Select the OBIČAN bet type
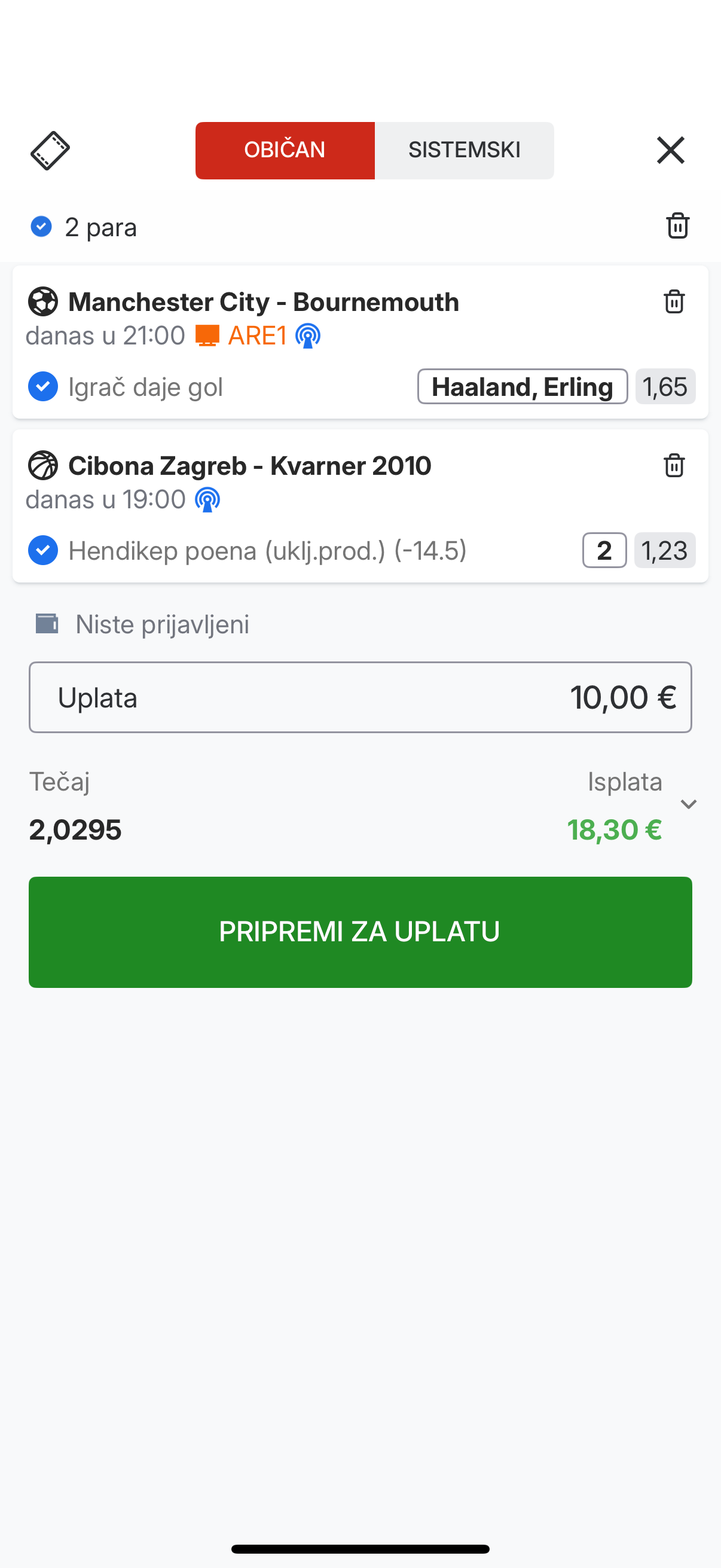This screenshot has height=1568, width=721. tap(285, 150)
